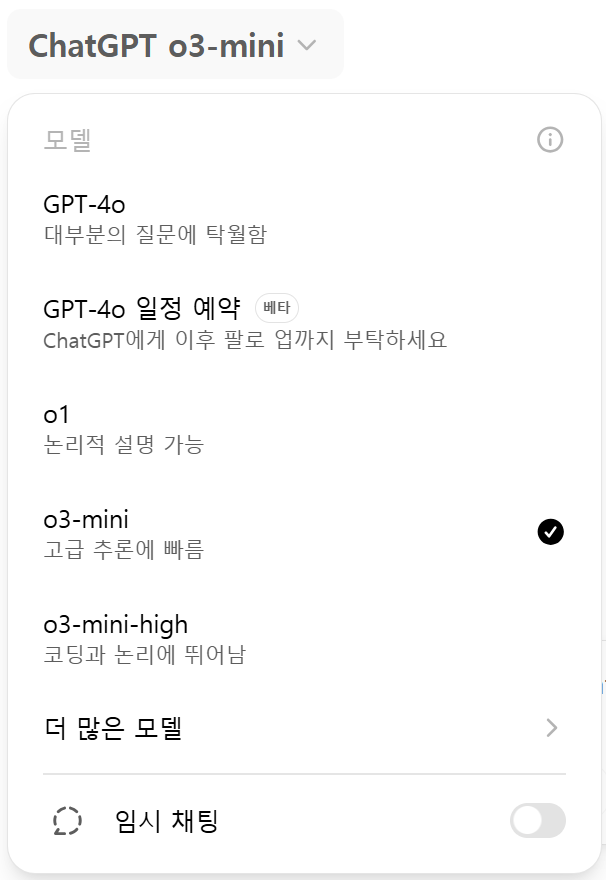Pick the o3-mini-high model
The height and width of the screenshot is (880, 606).
point(304,639)
